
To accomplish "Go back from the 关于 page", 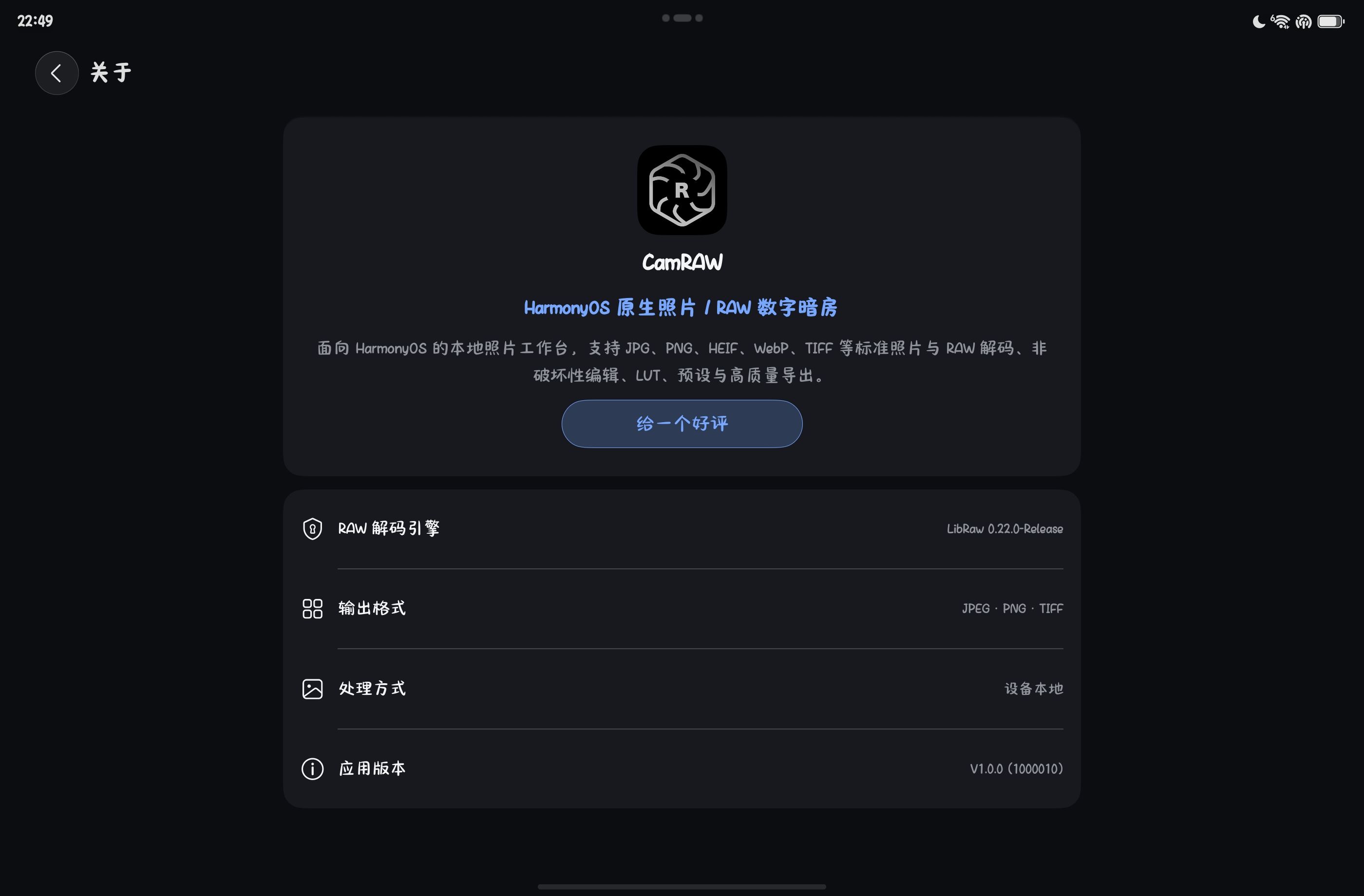I will (56, 73).
